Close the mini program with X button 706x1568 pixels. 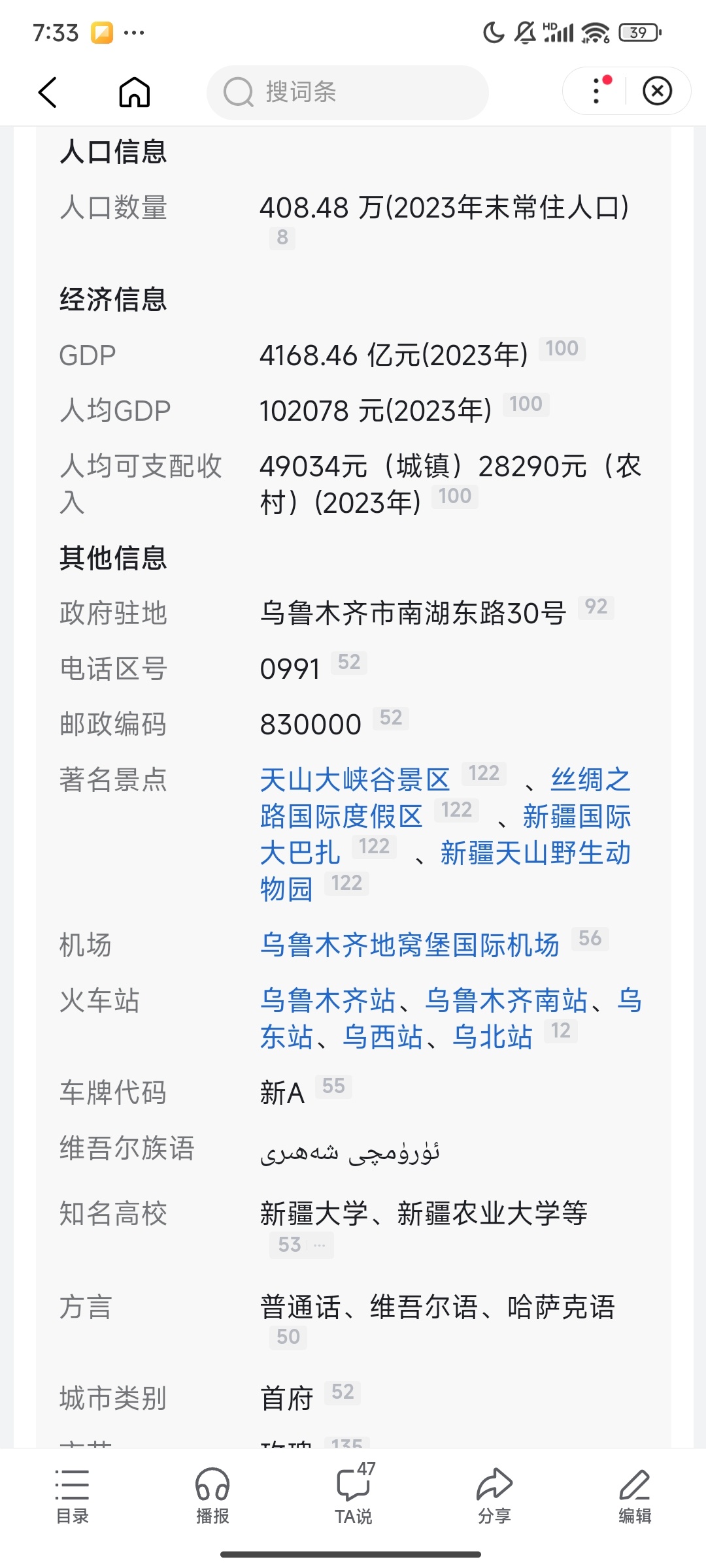tap(658, 91)
